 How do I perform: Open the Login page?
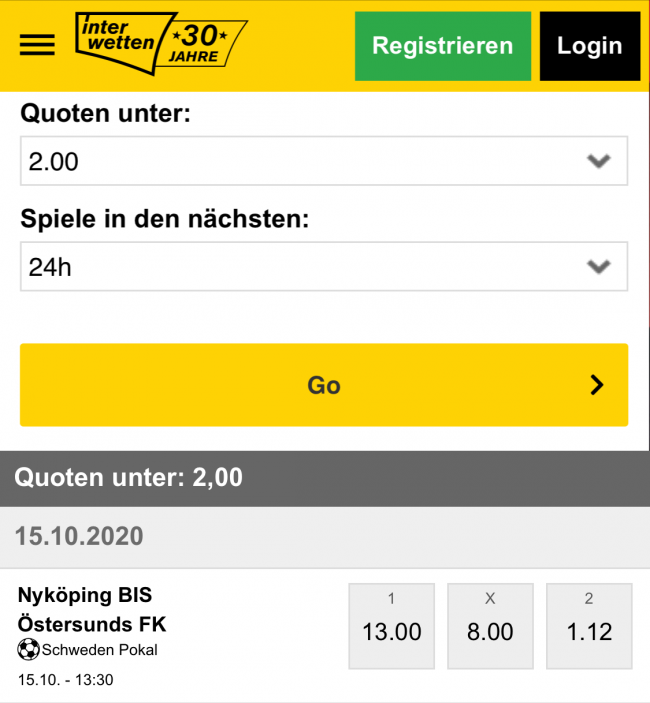pos(589,46)
